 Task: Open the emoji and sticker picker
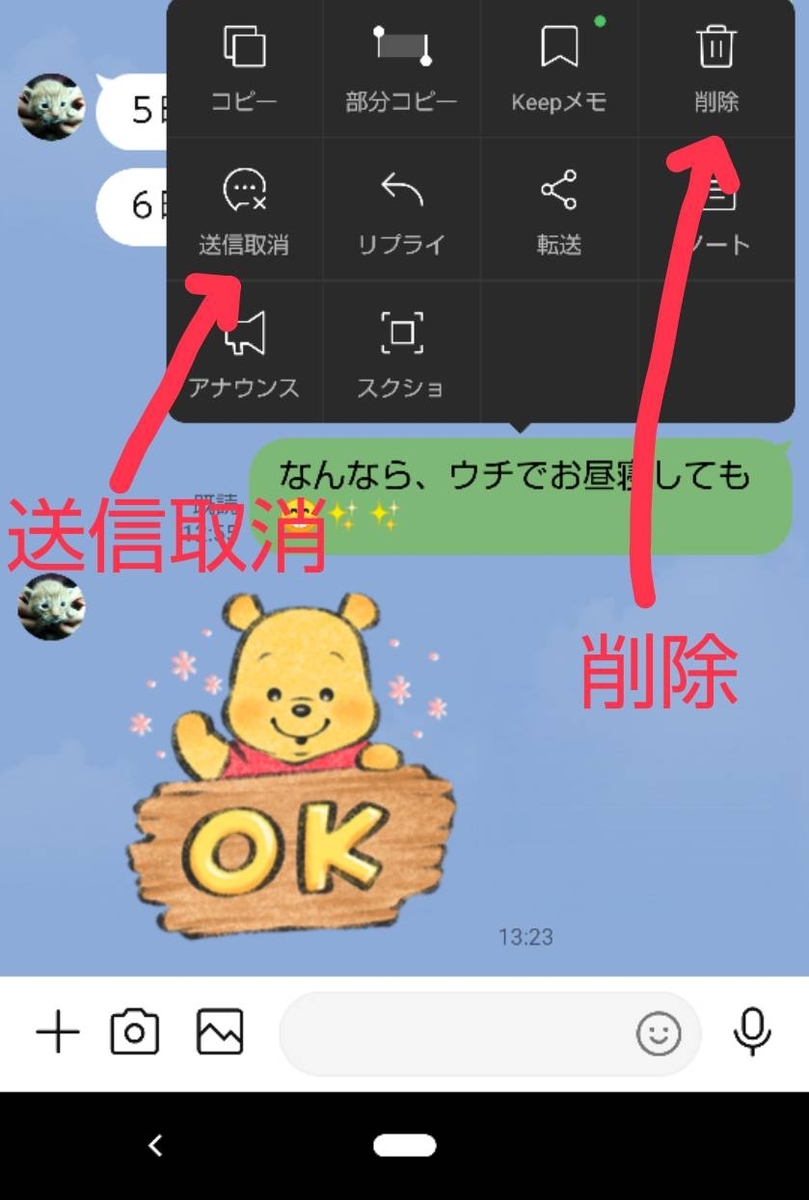(x=659, y=1034)
